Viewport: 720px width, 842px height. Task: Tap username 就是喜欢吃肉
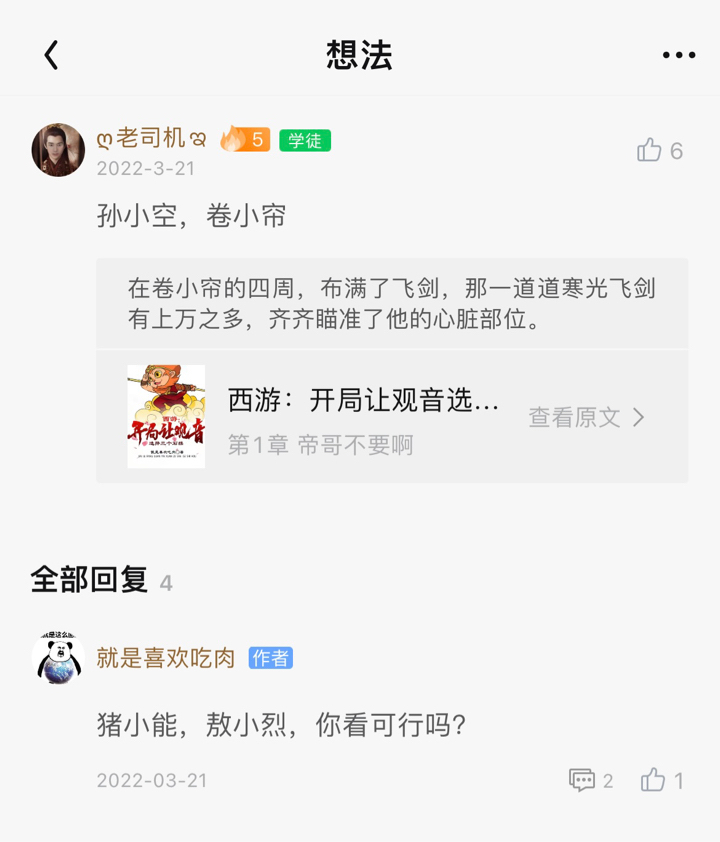click(166, 657)
